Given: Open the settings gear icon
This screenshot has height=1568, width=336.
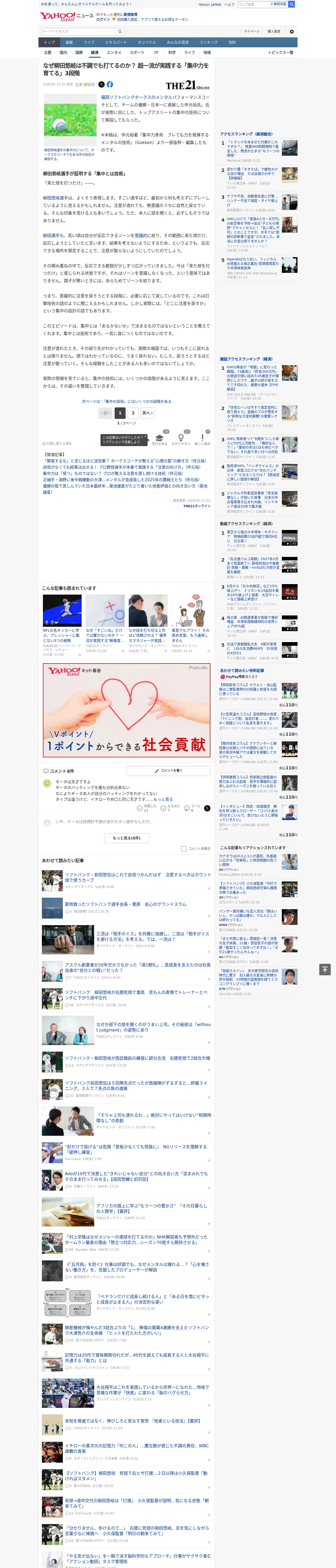Looking at the screenshot, I should (292, 31).
